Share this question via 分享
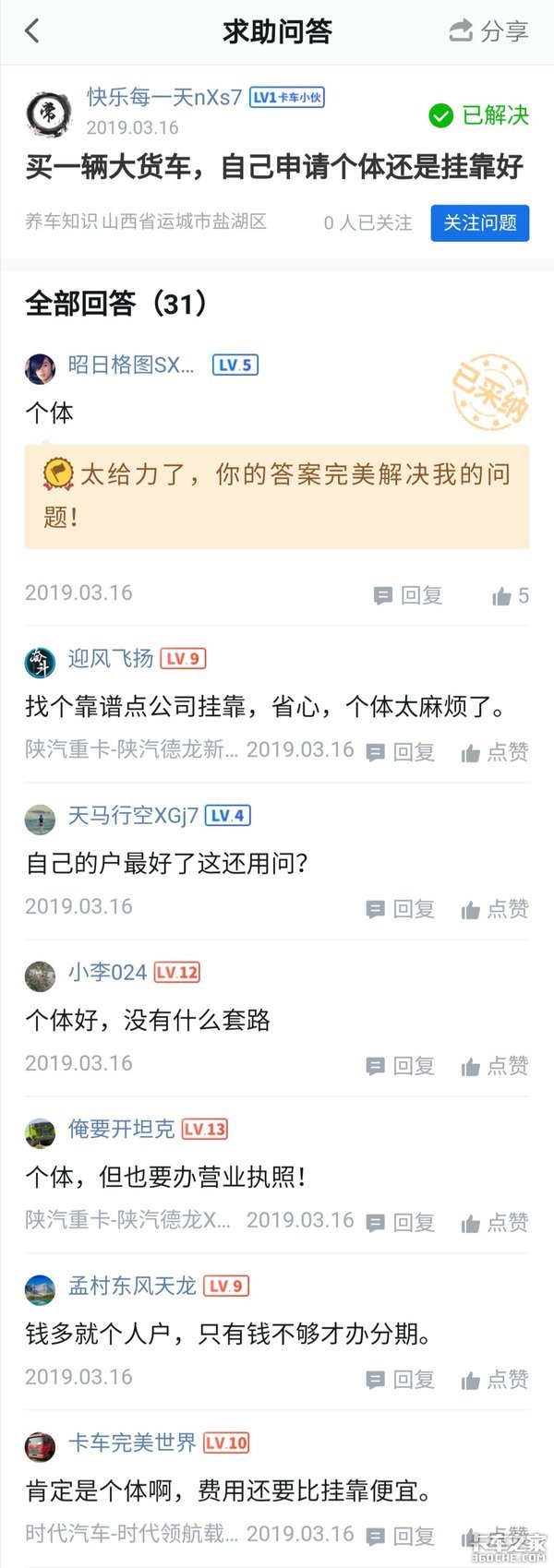Viewport: 554px width, 1568px height. click(x=488, y=31)
